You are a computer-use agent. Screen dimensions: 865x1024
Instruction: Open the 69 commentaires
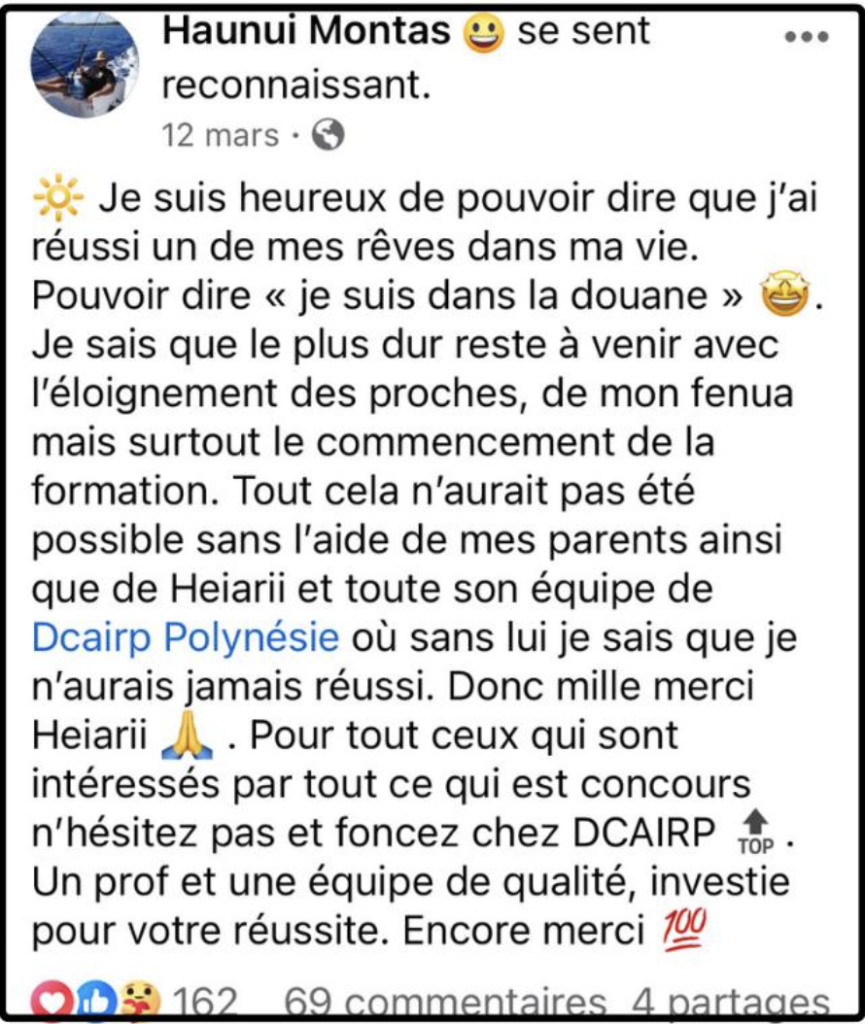coord(445,1002)
